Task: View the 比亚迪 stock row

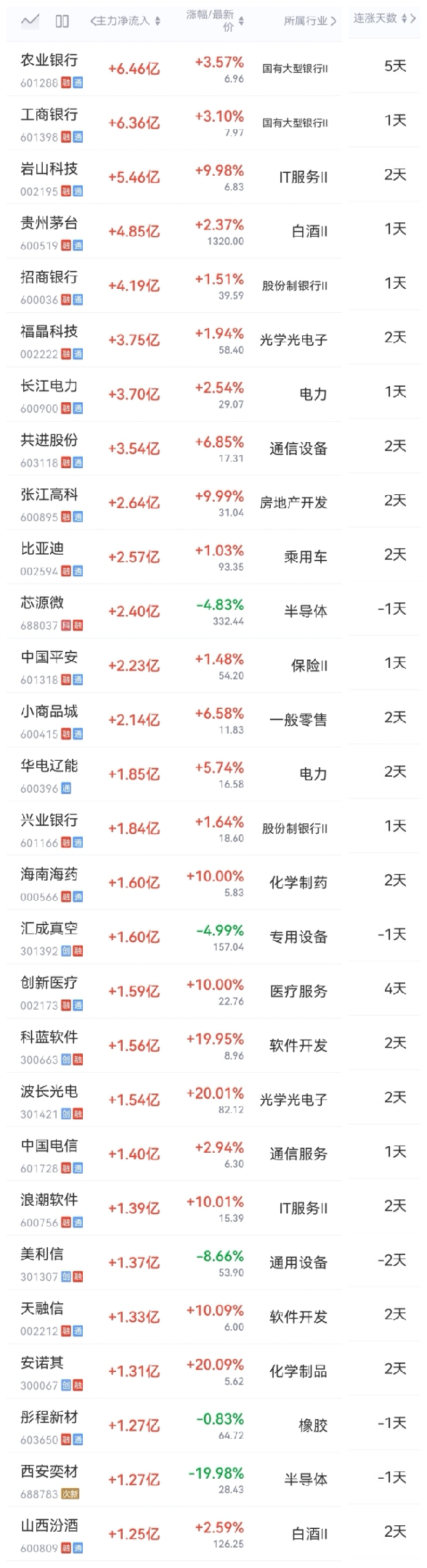Action: pyautogui.click(x=213, y=558)
